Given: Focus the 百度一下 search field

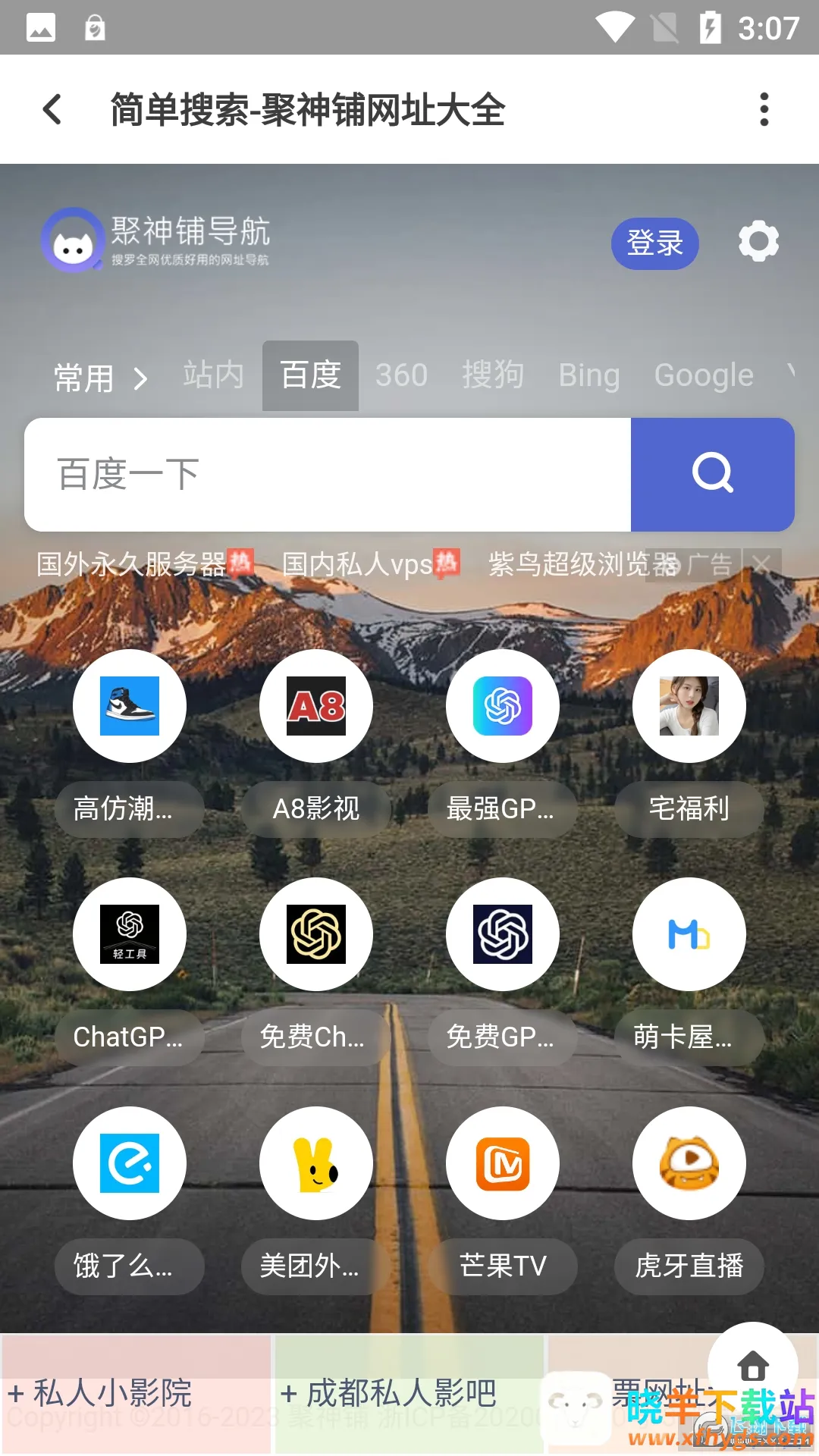Looking at the screenshot, I should coord(326,475).
